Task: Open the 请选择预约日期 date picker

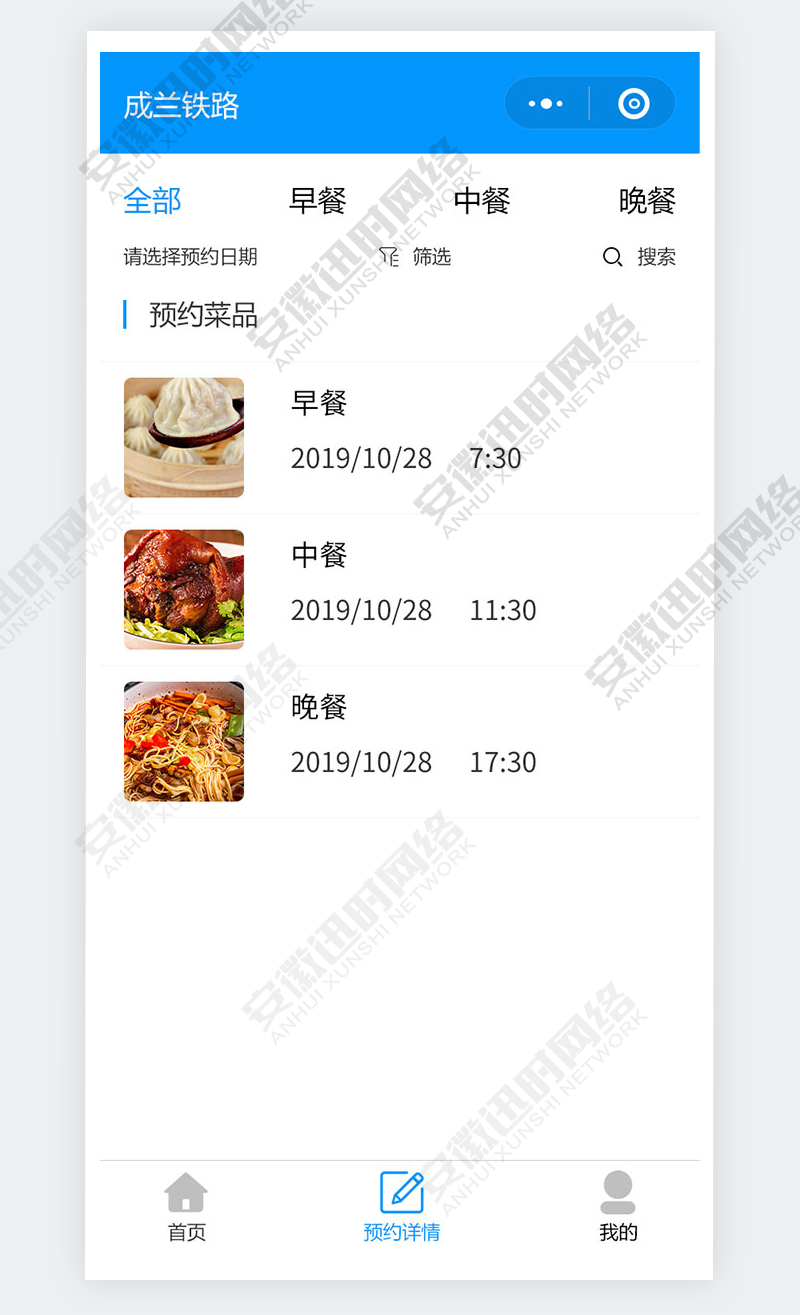Action: 190,257
